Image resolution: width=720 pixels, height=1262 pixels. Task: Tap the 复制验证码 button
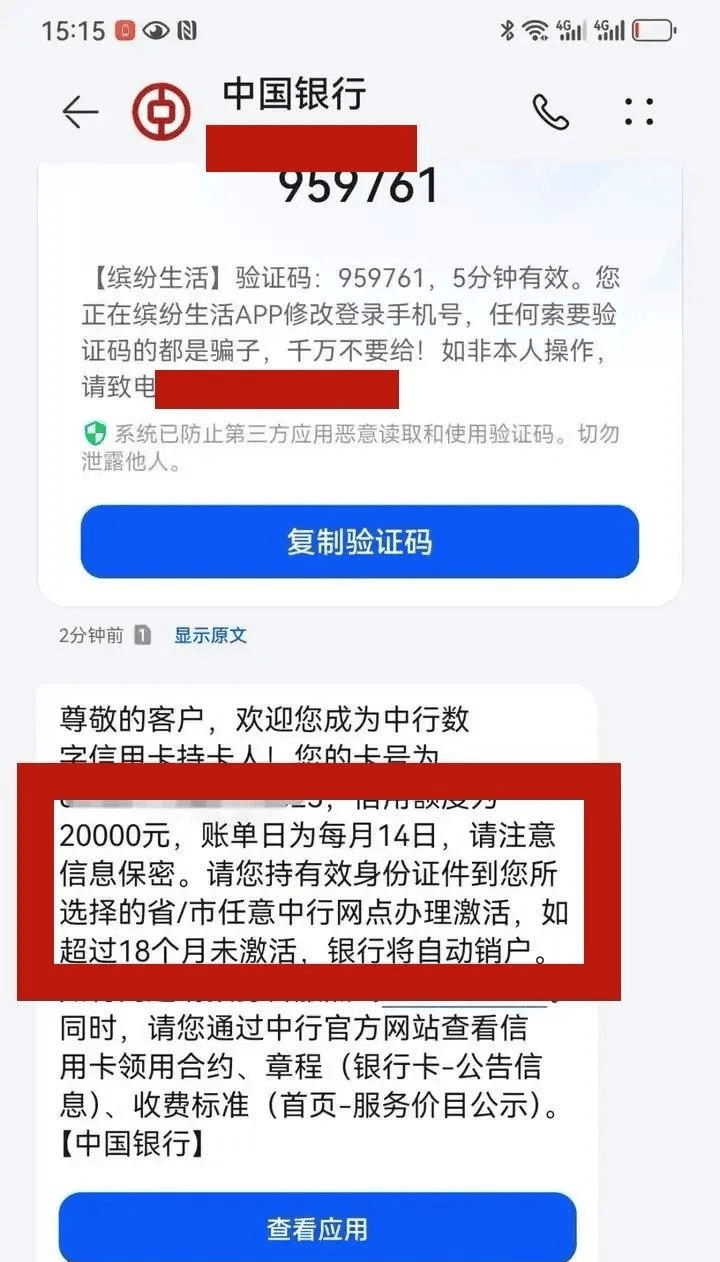[x=359, y=542]
